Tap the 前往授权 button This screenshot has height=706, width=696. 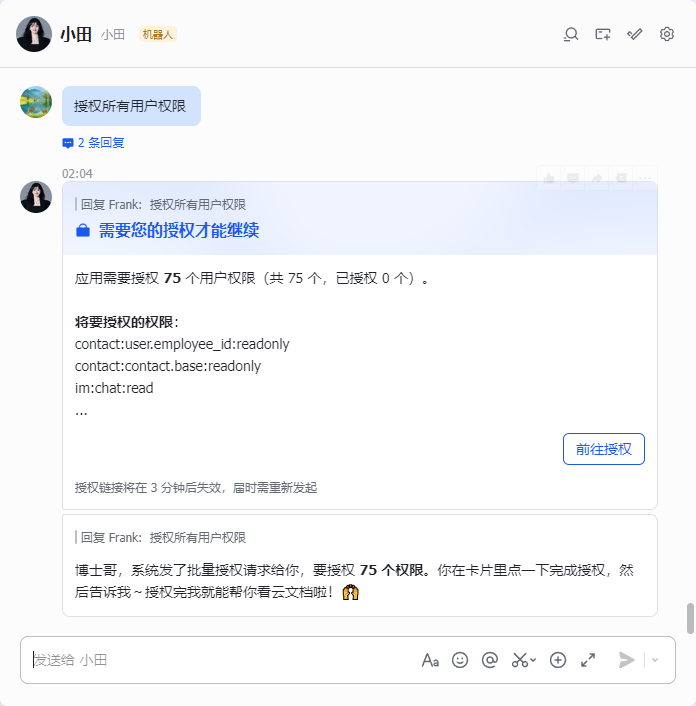(x=603, y=449)
